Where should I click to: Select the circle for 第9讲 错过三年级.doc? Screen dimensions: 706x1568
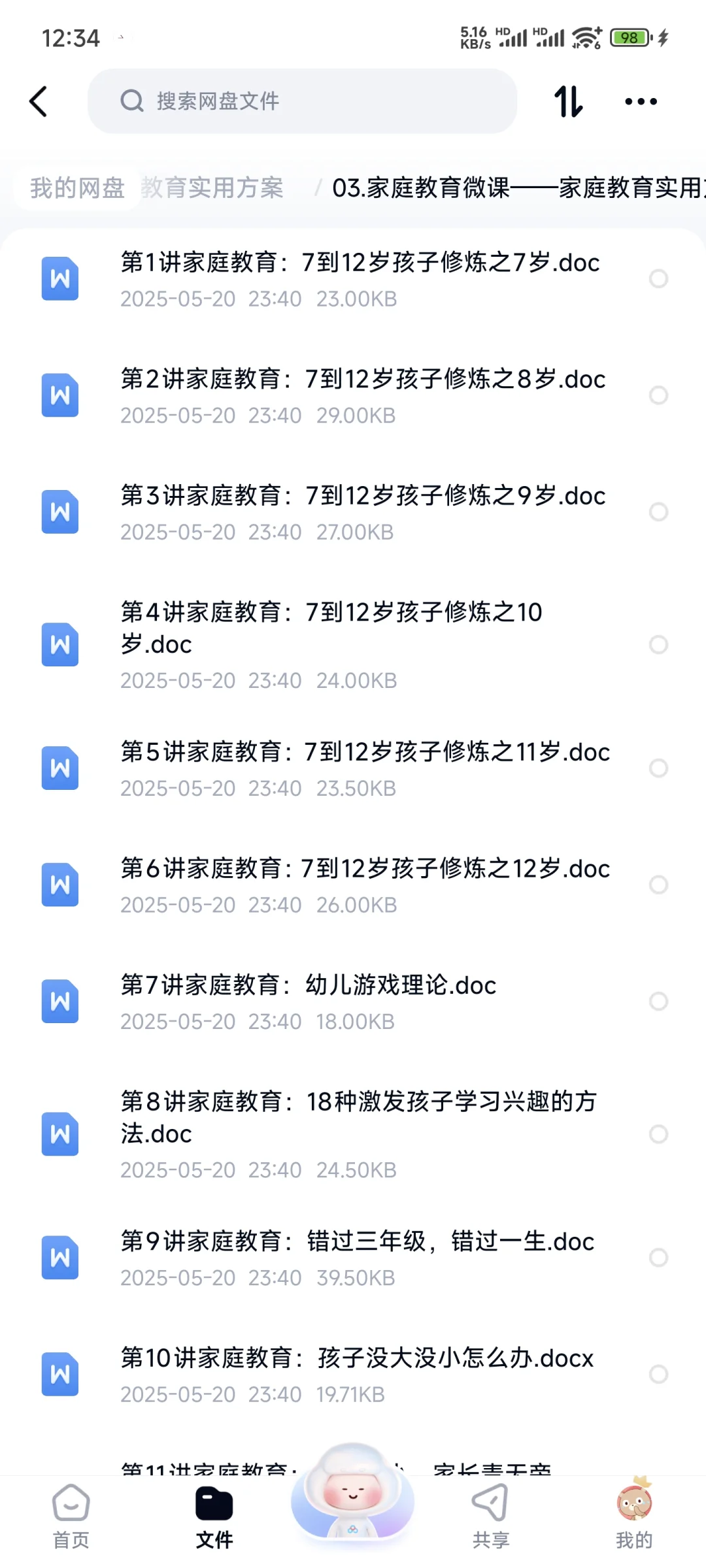658,1258
